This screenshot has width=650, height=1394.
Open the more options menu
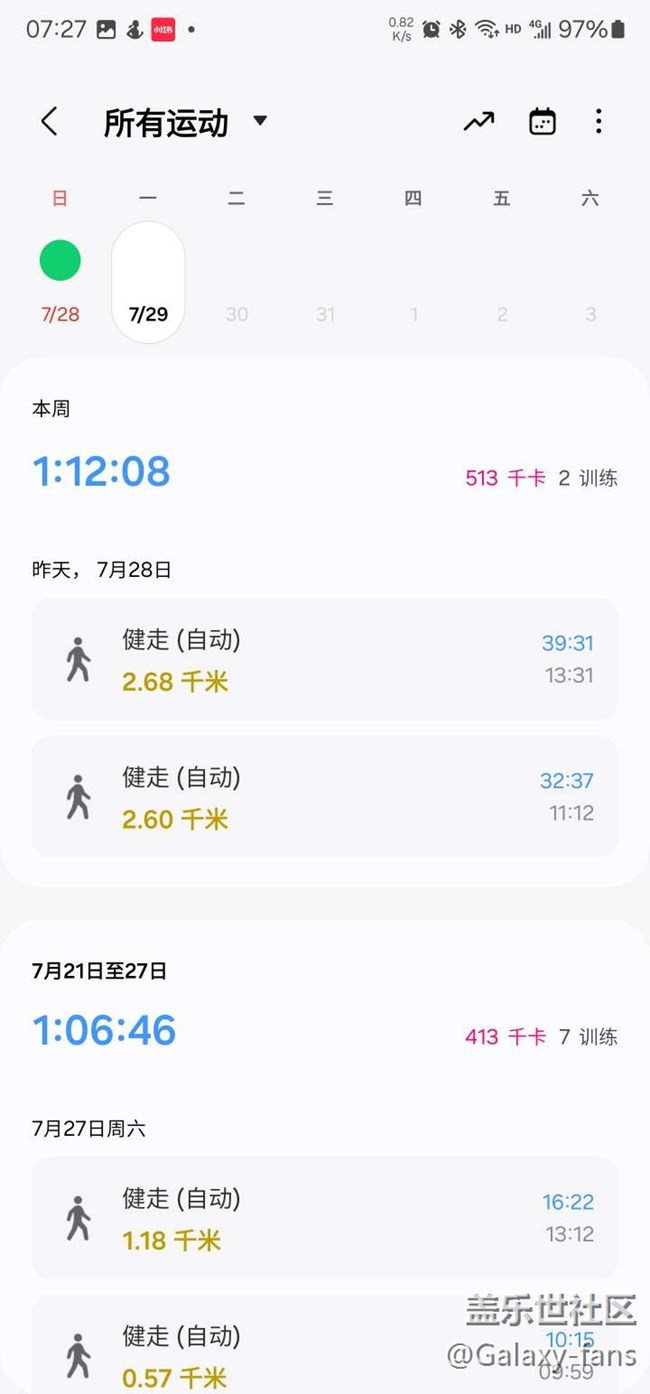598,122
